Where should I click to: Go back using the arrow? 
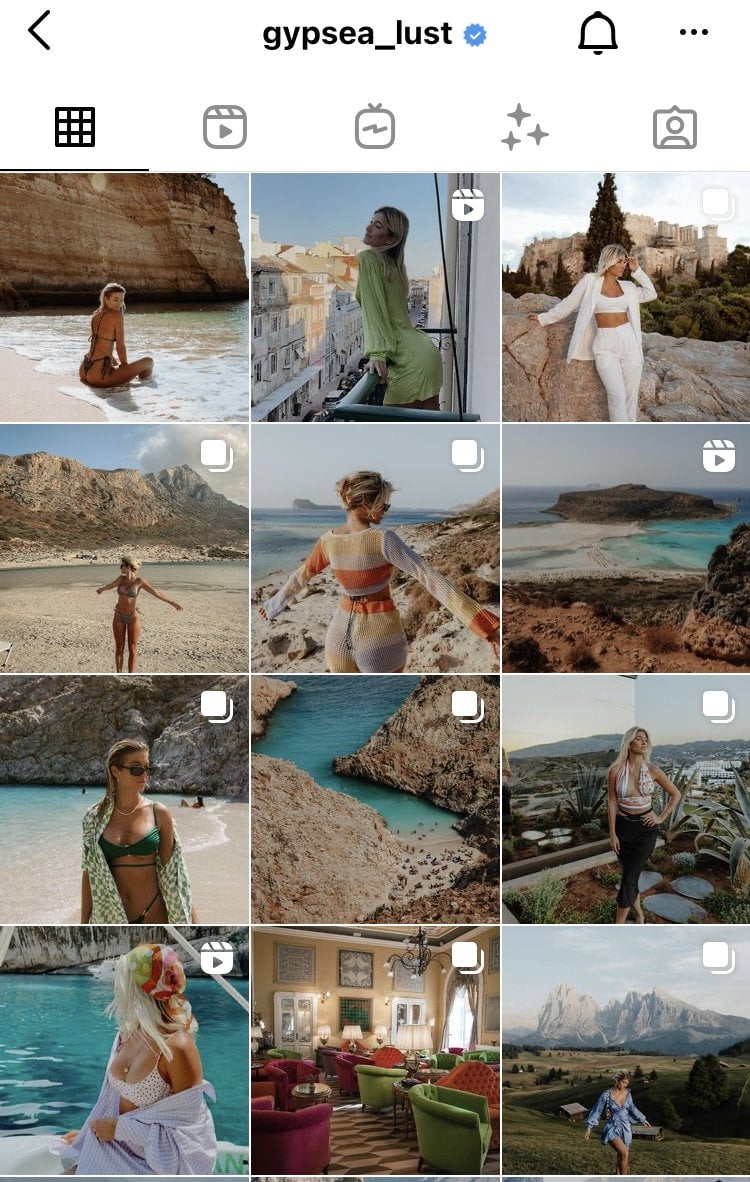40,32
